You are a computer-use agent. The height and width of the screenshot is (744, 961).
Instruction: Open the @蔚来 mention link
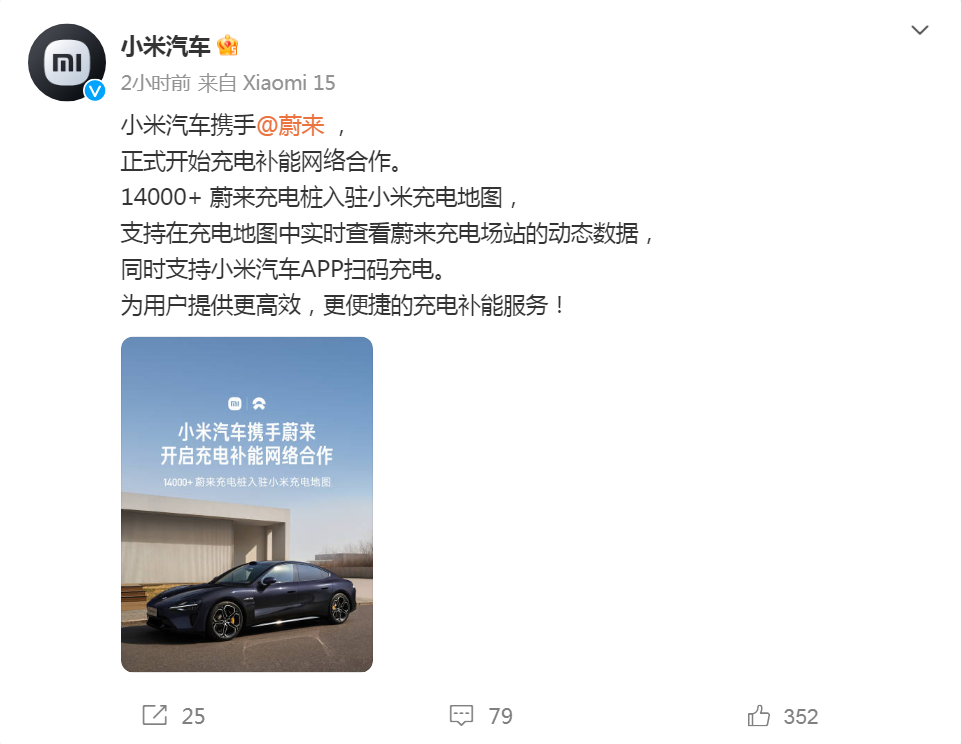click(291, 125)
